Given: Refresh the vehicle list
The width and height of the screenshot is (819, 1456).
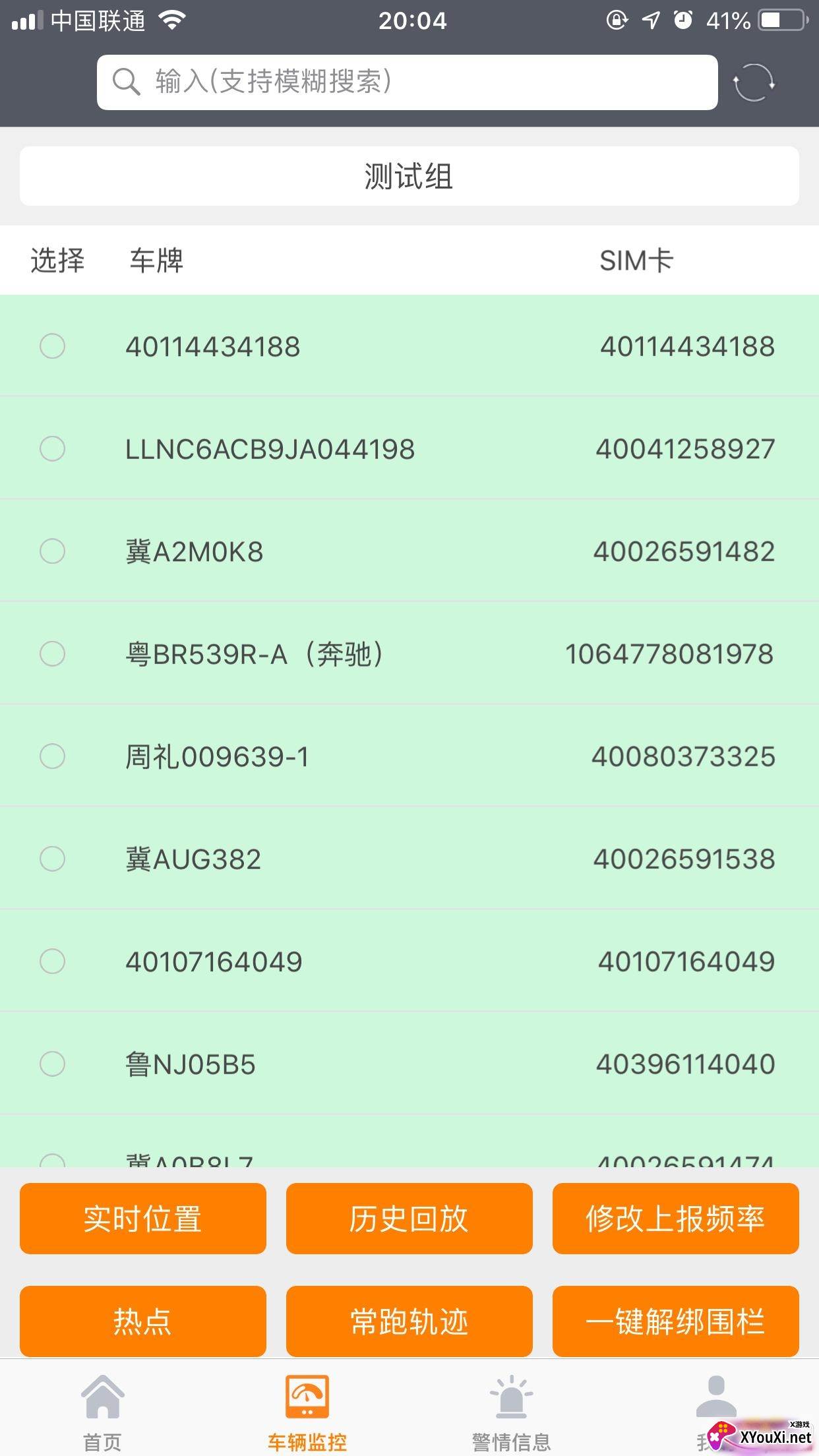Looking at the screenshot, I should pyautogui.click(x=753, y=83).
